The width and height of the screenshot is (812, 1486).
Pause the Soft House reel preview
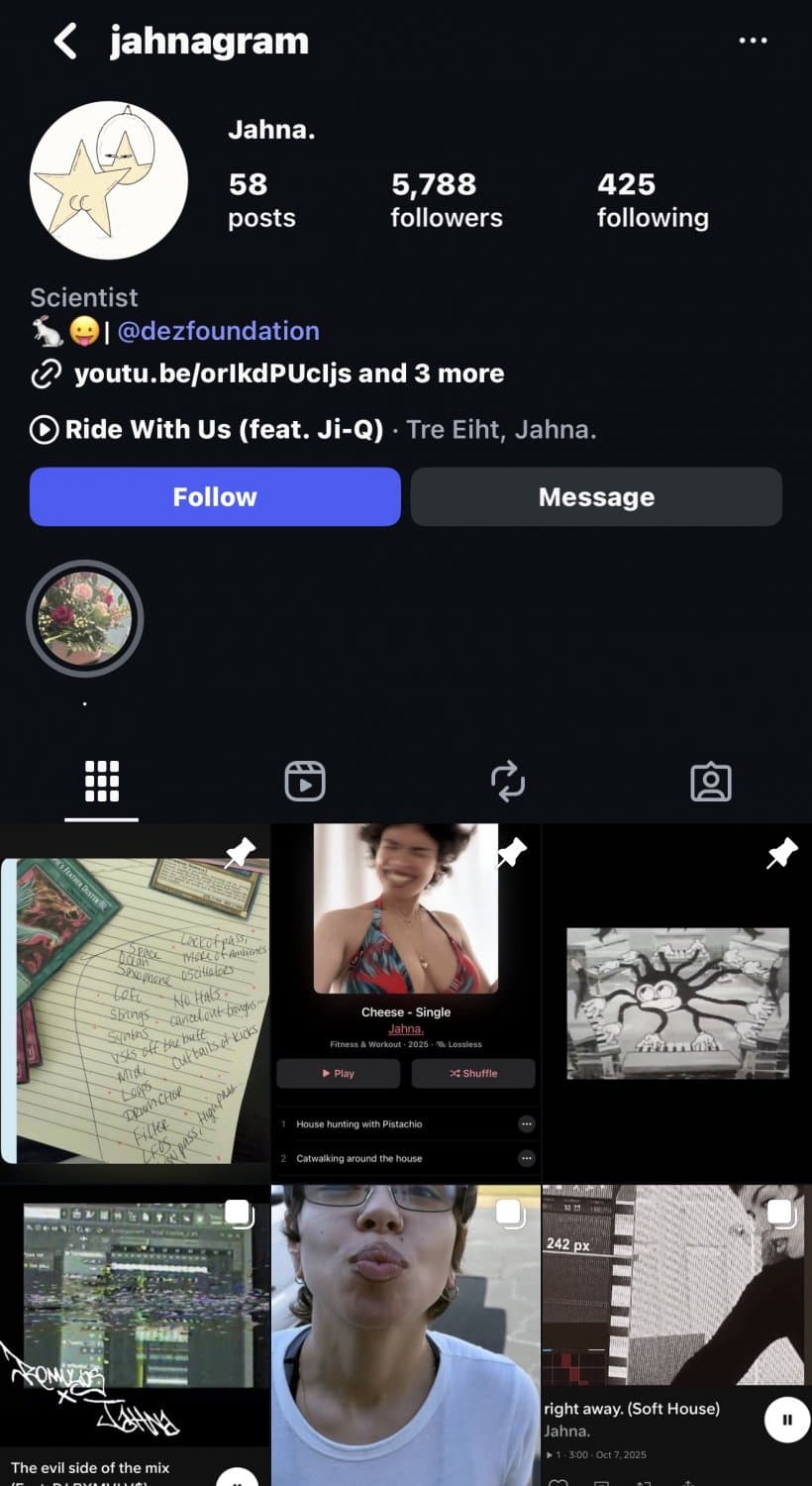coord(786,1419)
